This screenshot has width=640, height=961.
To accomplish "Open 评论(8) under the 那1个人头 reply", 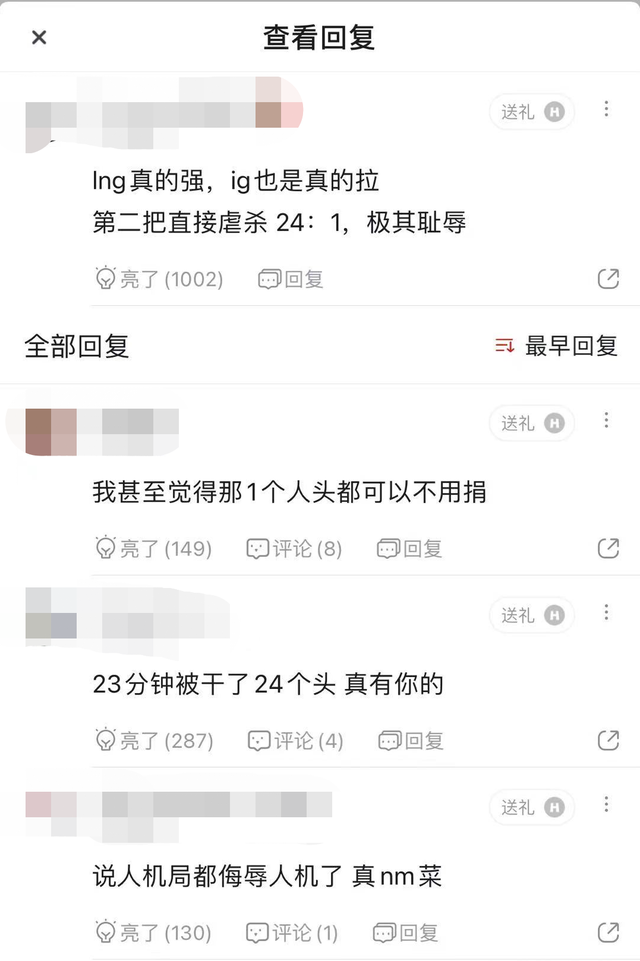I will click(x=295, y=548).
